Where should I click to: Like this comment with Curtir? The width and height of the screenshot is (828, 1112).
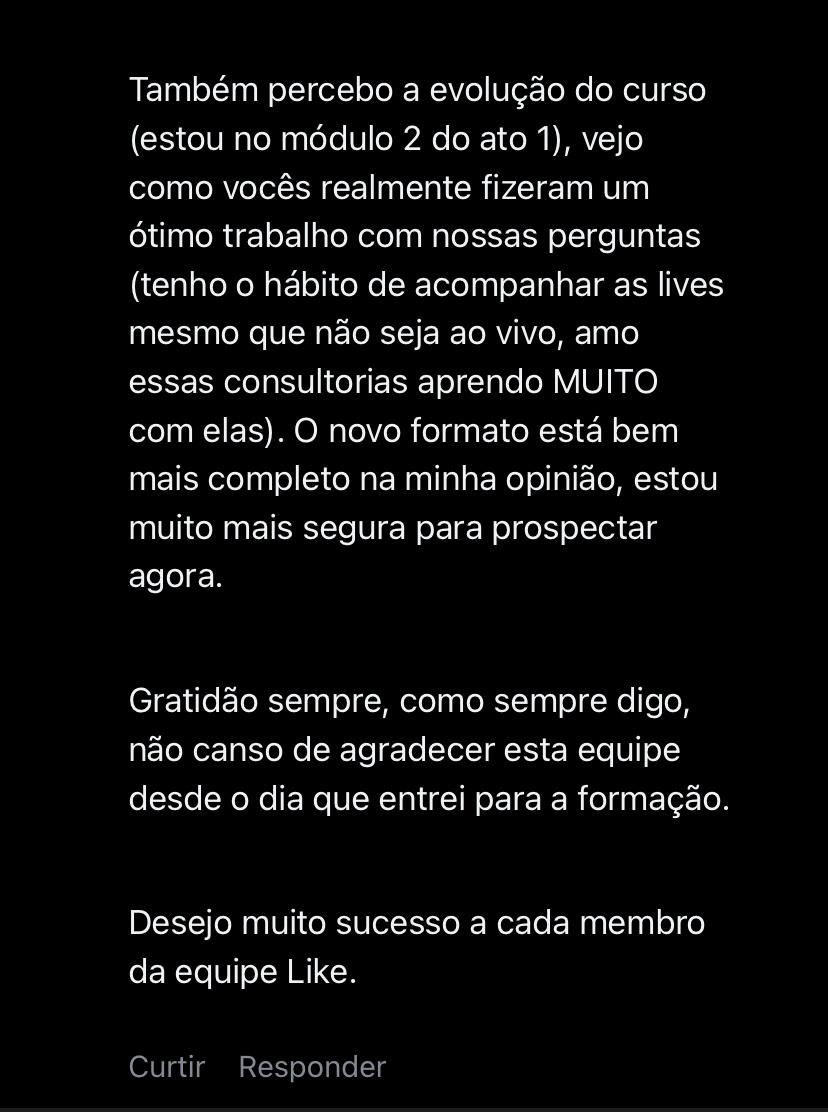[167, 1067]
